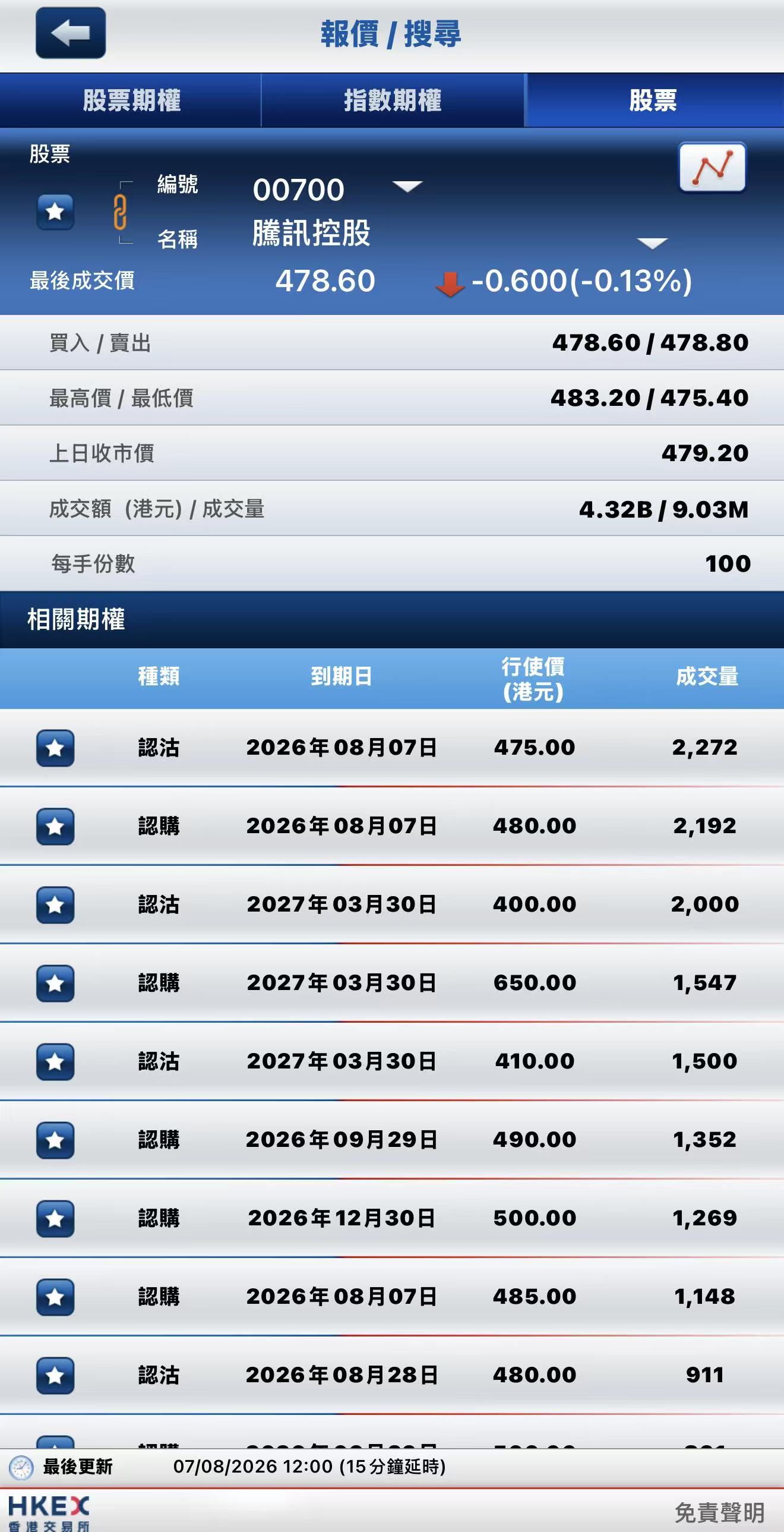Favorite the 認購 480.00 option expiring 08月07日

(55, 826)
